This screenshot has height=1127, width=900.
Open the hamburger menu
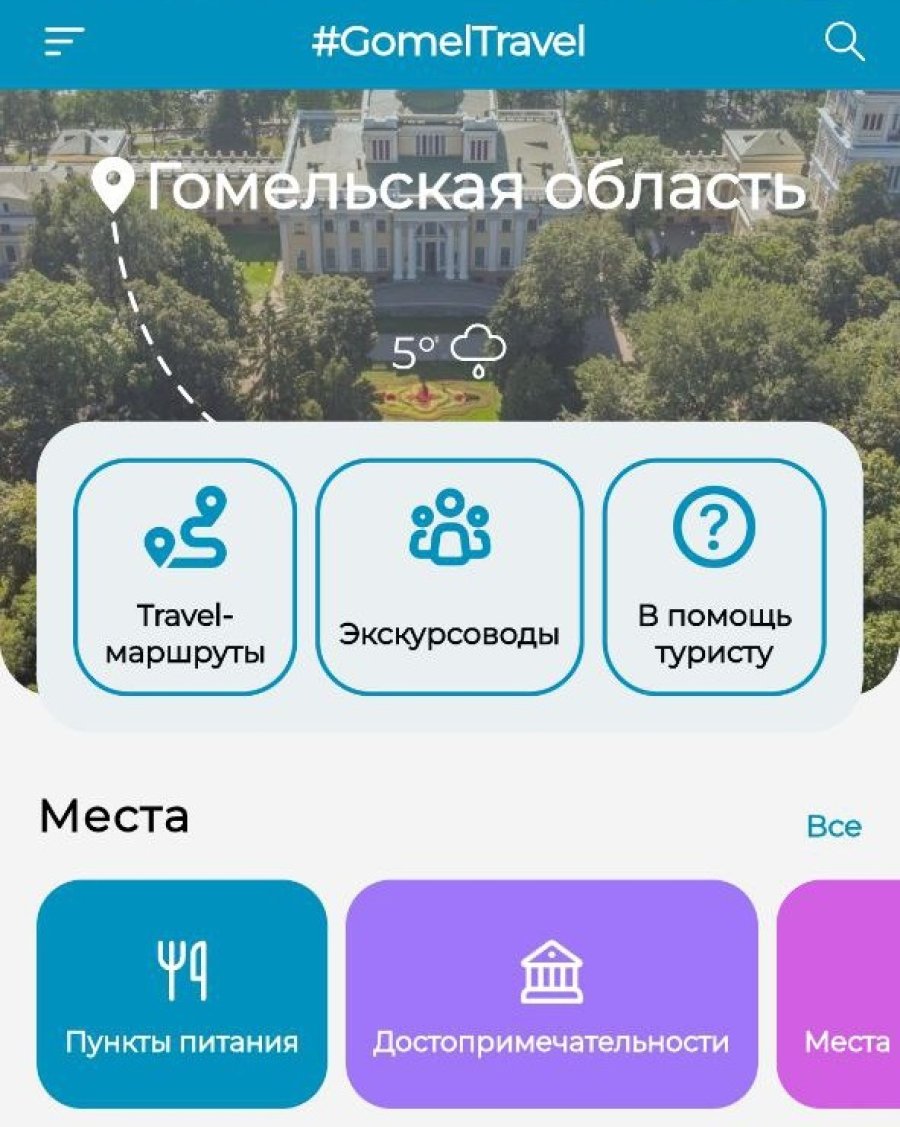click(x=65, y=42)
